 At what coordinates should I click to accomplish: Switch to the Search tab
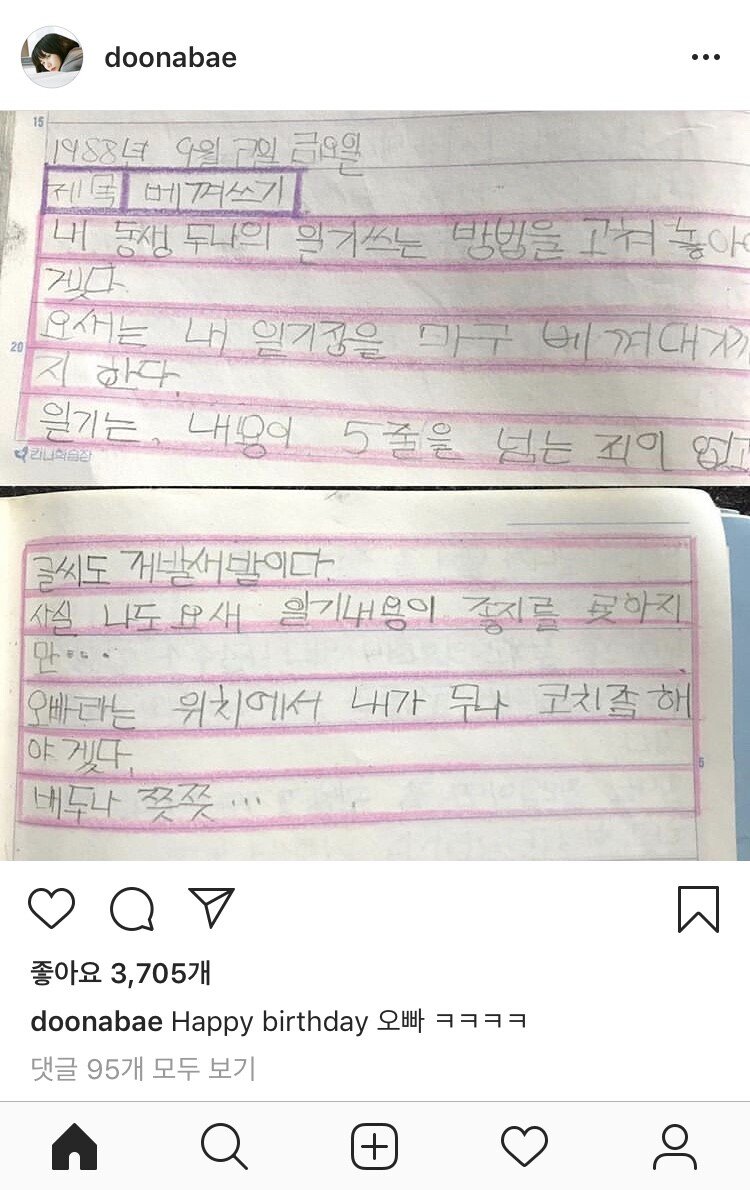[x=224, y=1146]
